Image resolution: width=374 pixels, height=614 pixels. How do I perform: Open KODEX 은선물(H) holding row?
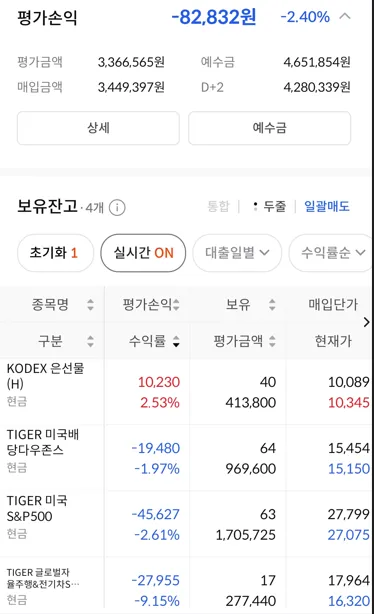[x=187, y=392]
